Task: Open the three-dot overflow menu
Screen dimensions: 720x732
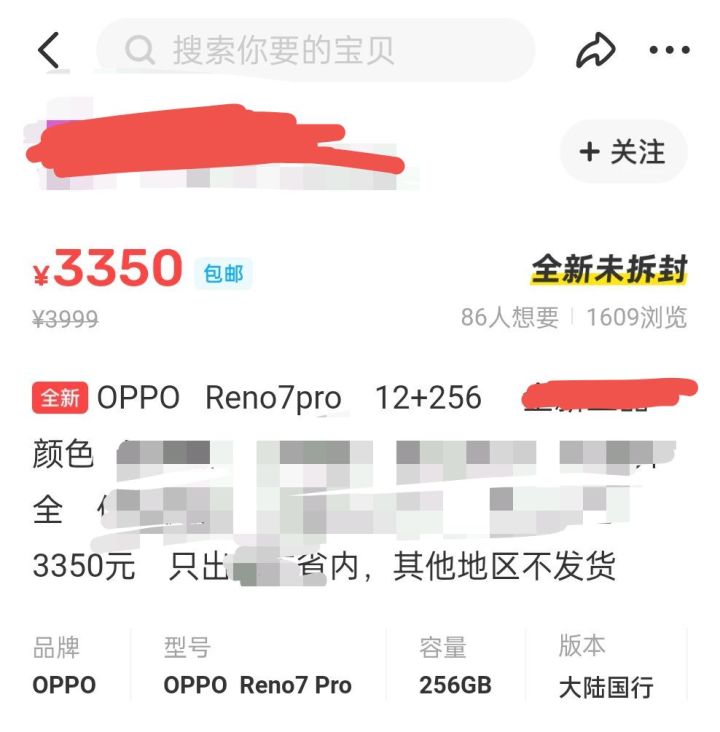Action: 669,50
